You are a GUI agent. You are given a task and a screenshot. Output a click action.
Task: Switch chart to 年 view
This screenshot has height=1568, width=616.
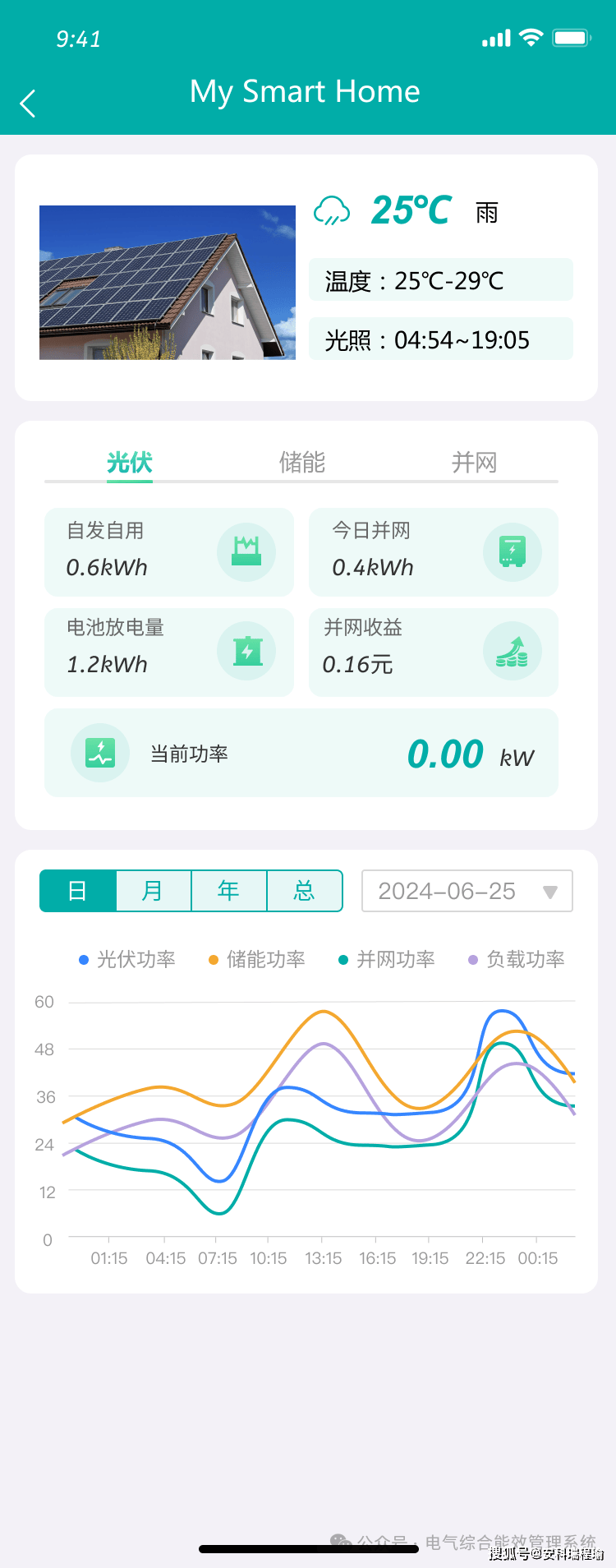pos(229,891)
